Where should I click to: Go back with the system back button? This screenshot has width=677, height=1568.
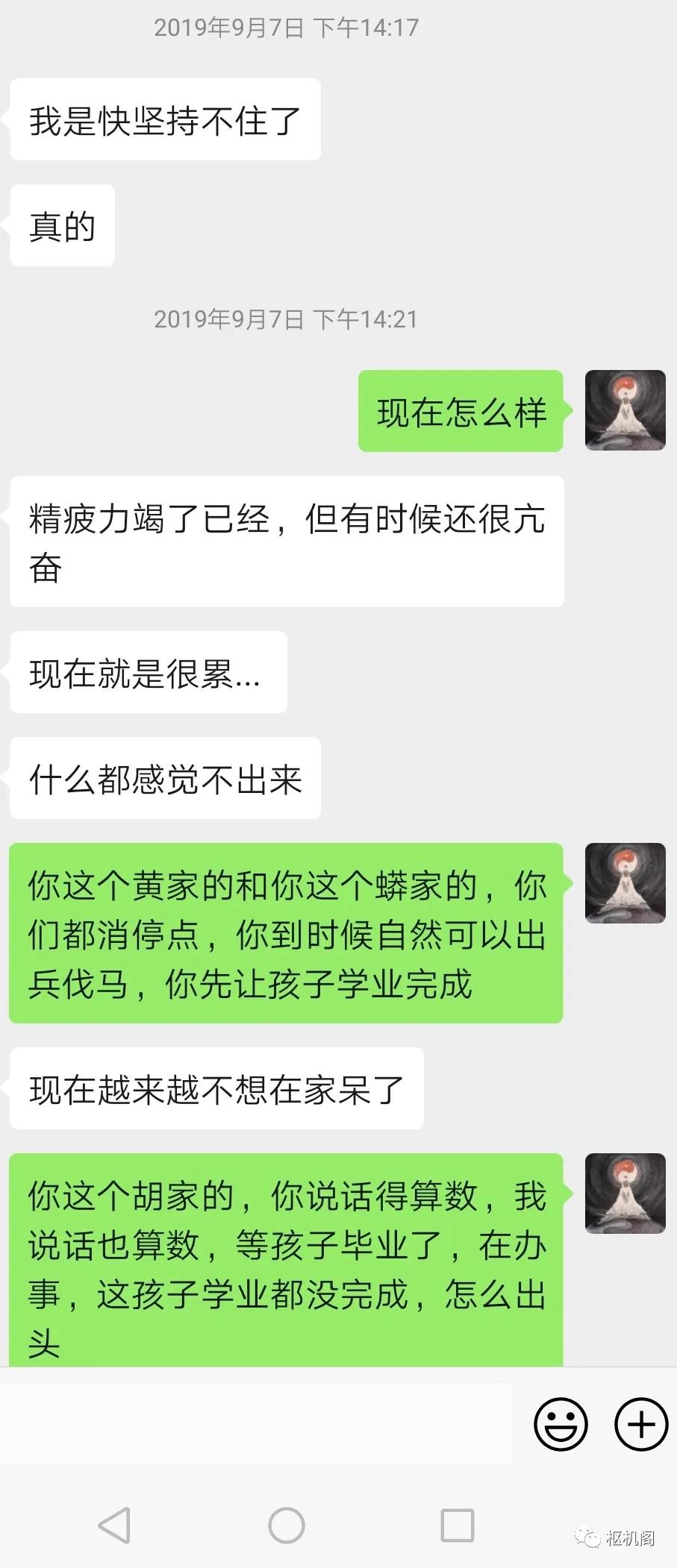(x=114, y=1525)
